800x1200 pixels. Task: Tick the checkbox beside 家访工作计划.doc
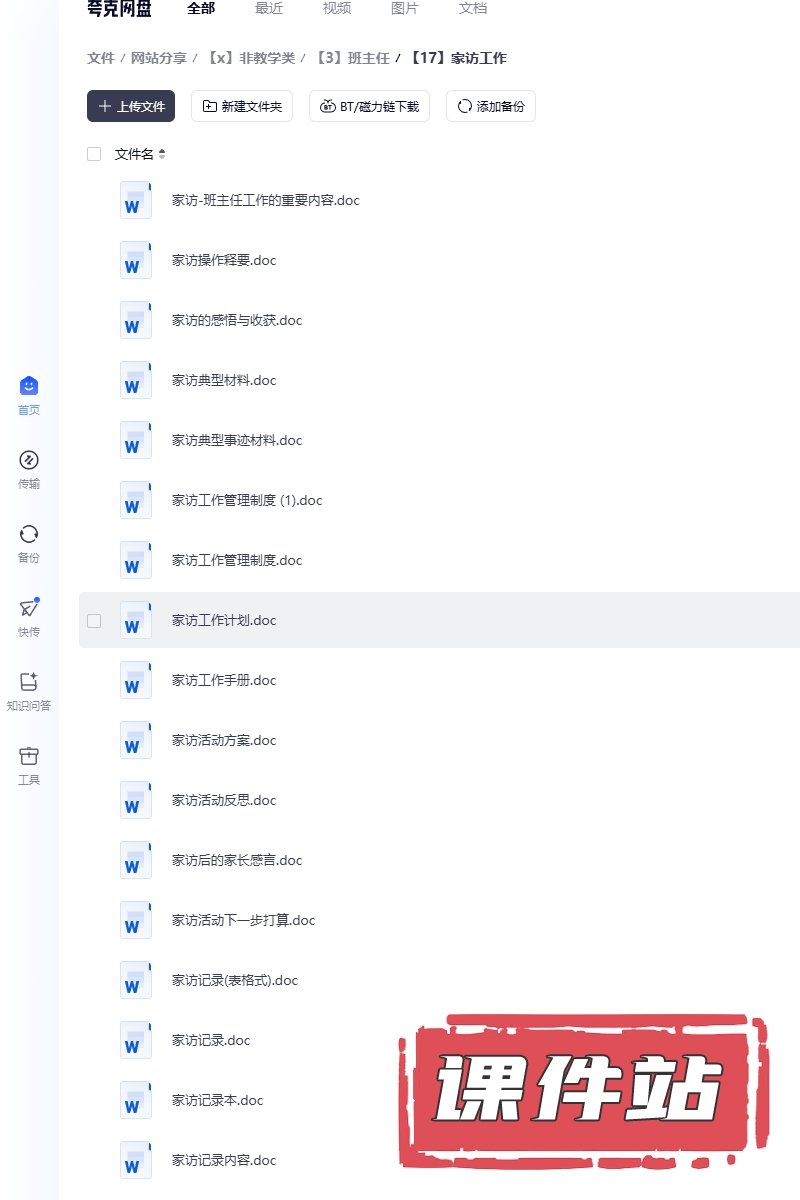point(94,620)
